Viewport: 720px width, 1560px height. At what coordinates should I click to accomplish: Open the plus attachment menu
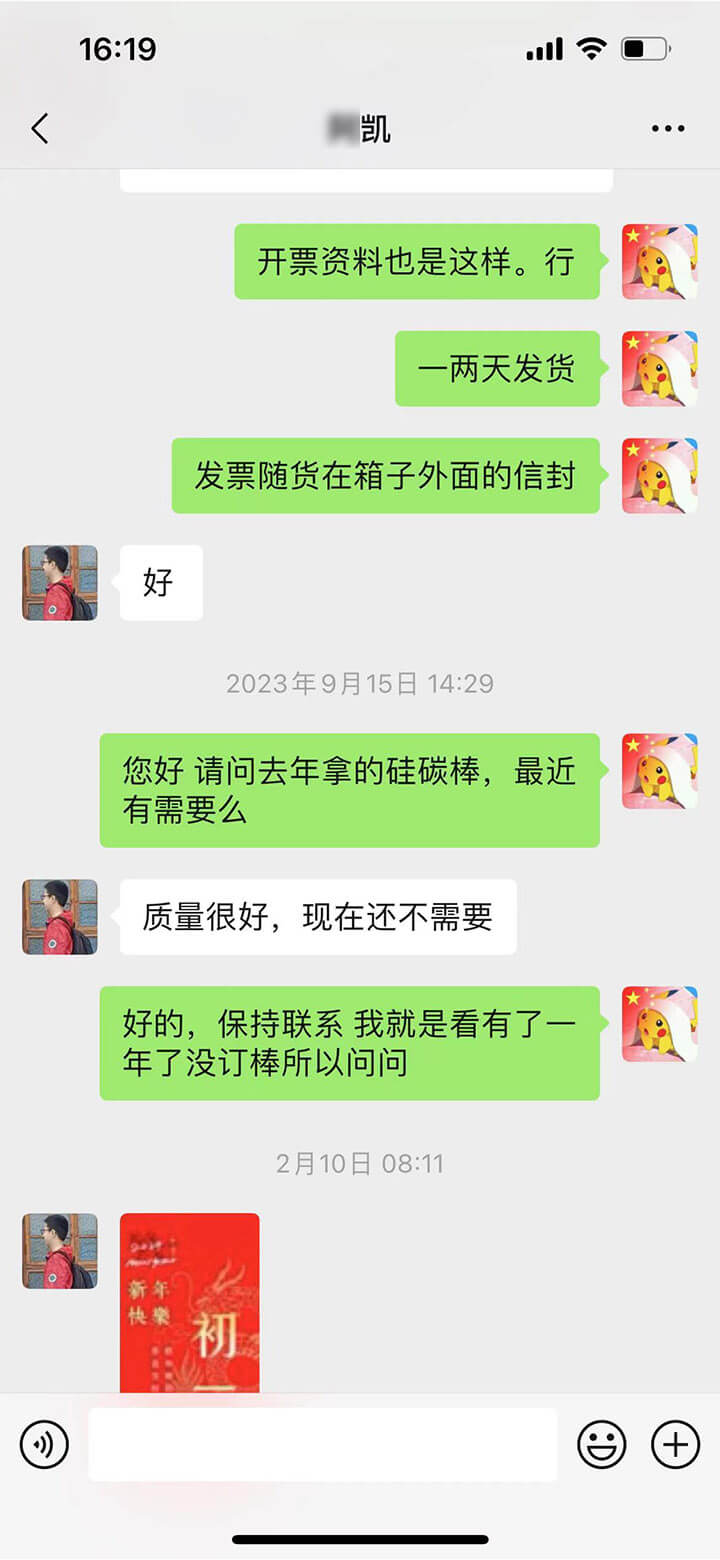[676, 1444]
